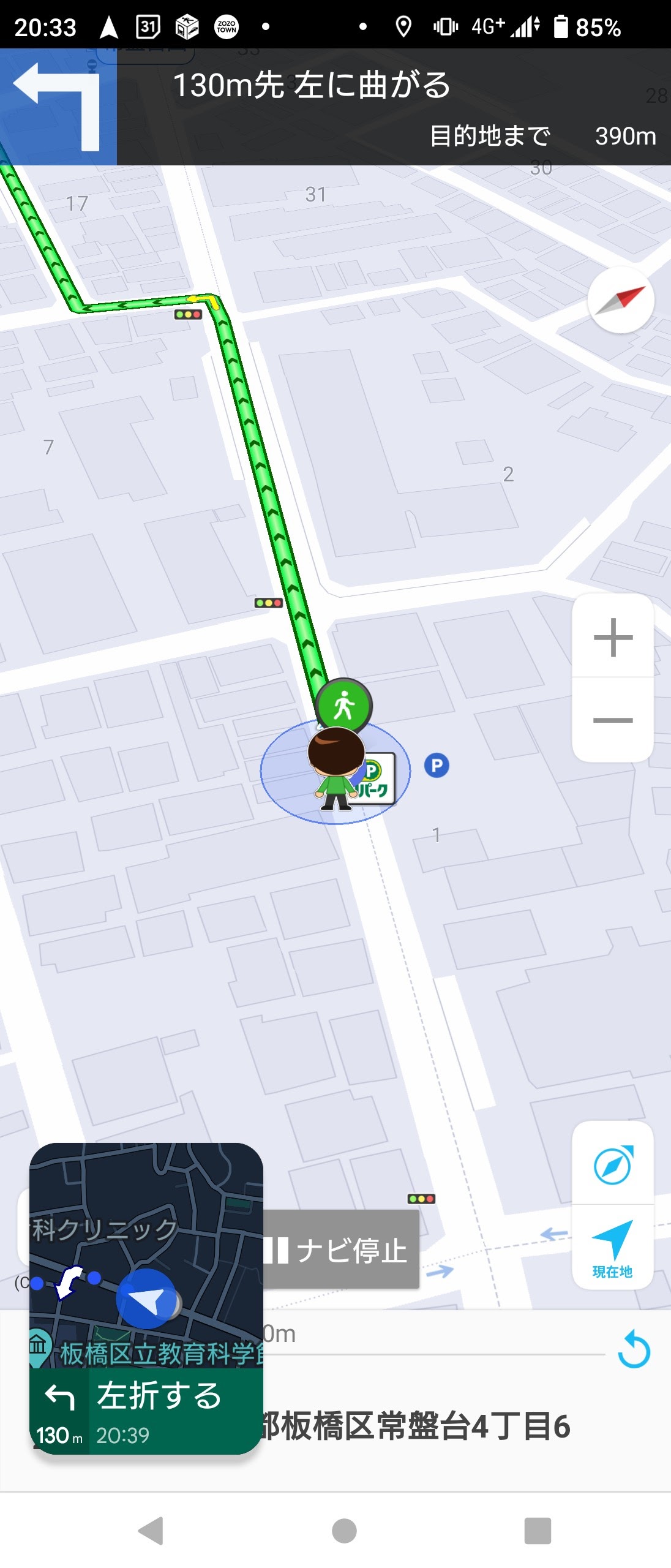Tap the red compass to reorient map
The width and height of the screenshot is (671, 1568).
point(621,300)
